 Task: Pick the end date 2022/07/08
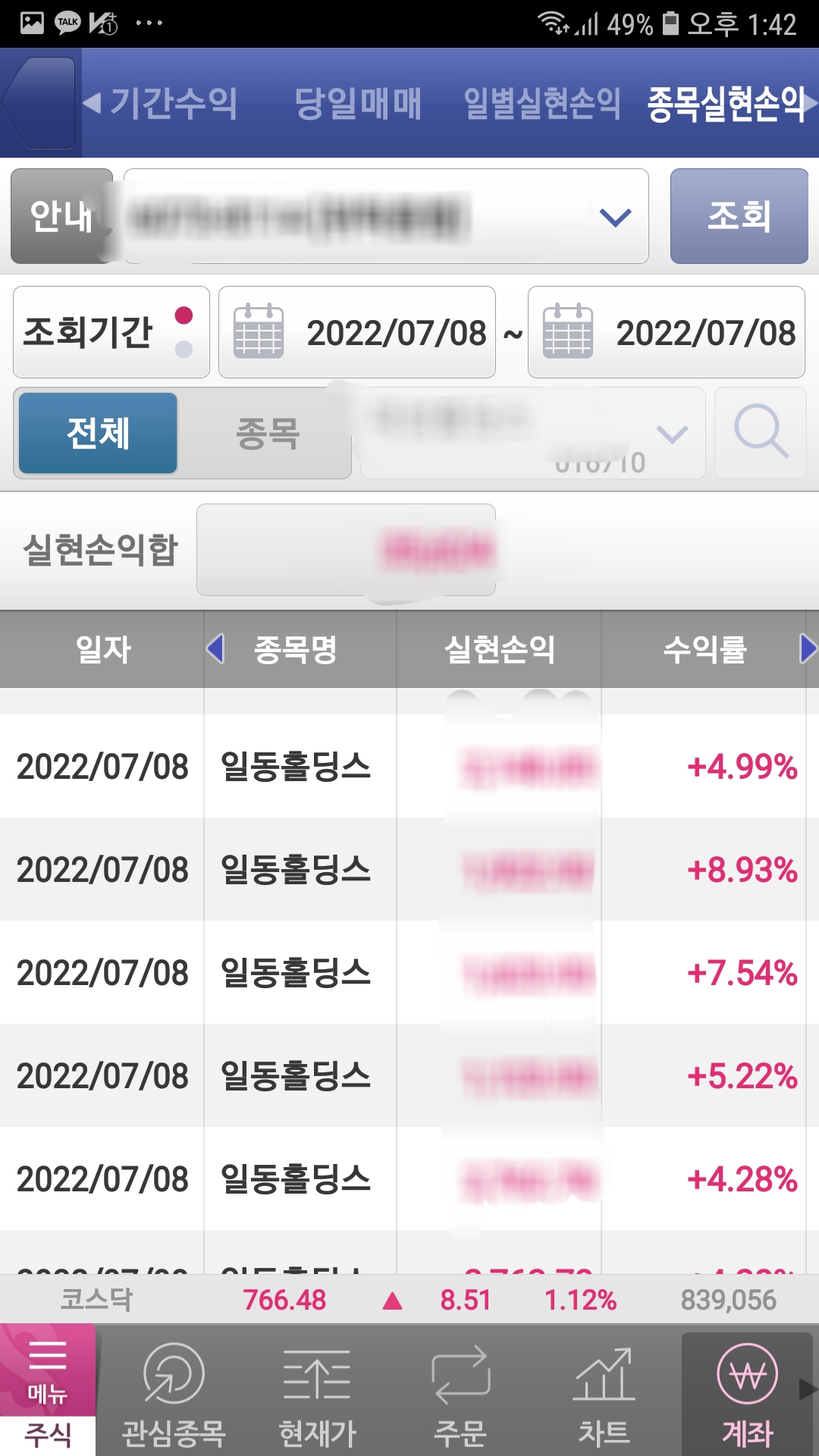(667, 332)
